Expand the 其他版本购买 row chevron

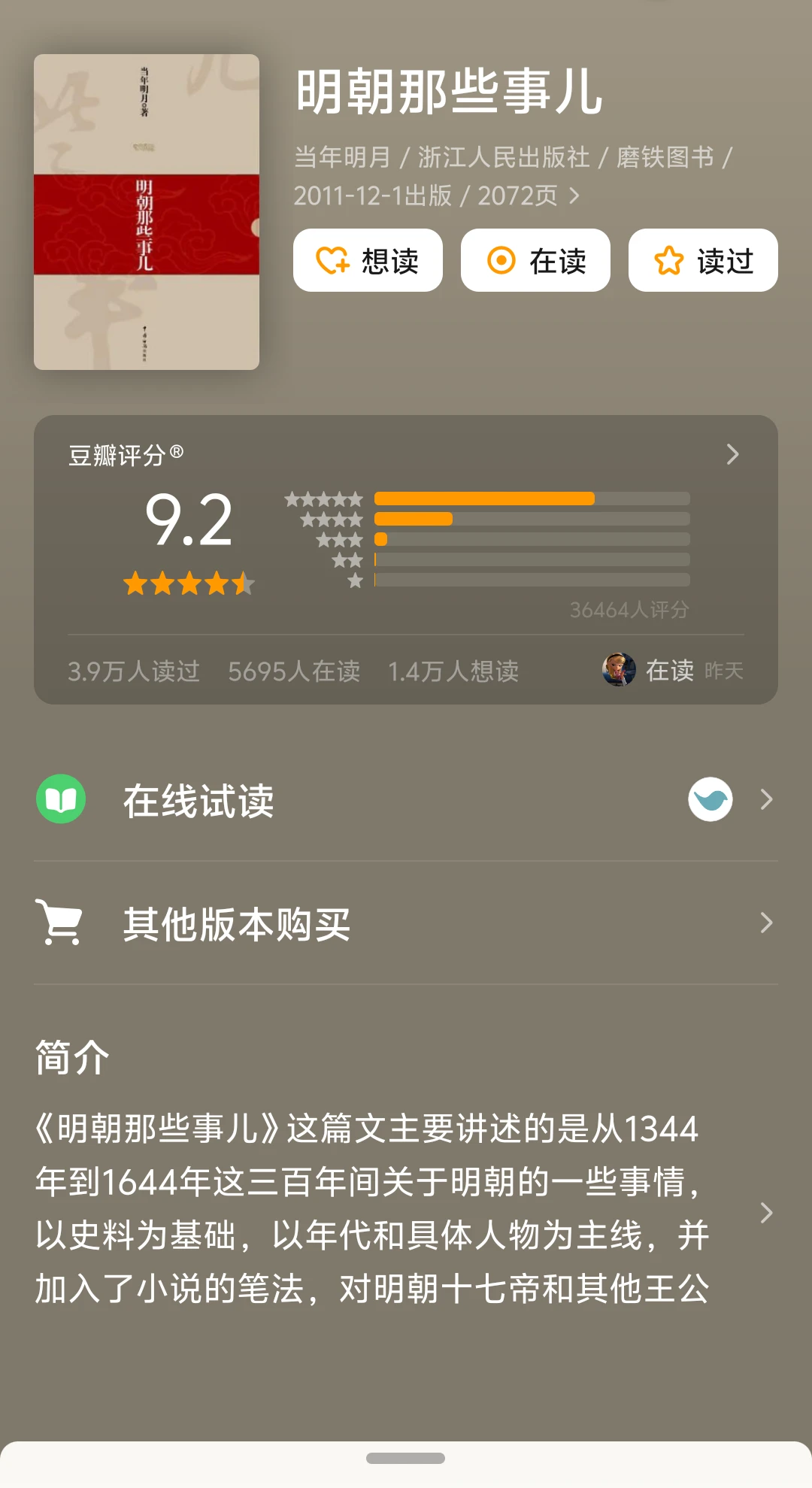(766, 923)
